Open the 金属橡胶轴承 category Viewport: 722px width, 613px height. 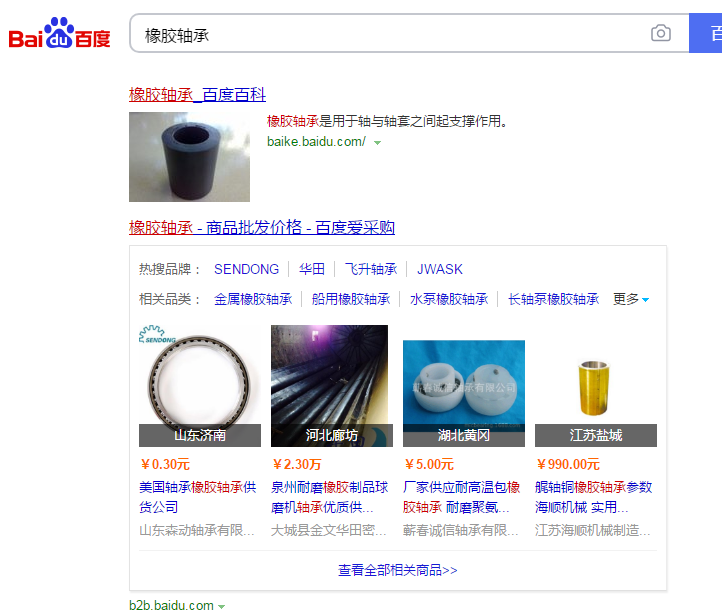click(253, 299)
